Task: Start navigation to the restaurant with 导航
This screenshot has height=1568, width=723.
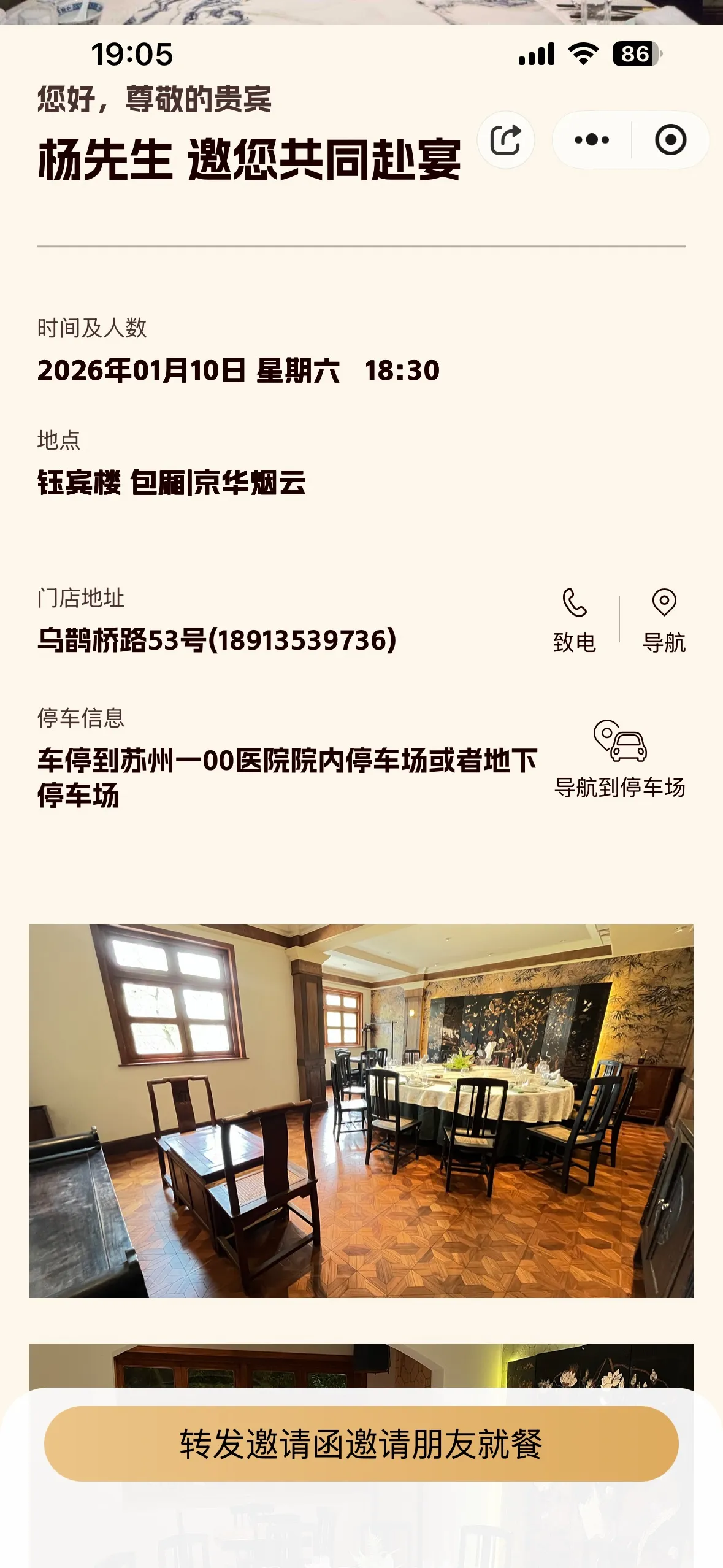Action: tap(664, 621)
